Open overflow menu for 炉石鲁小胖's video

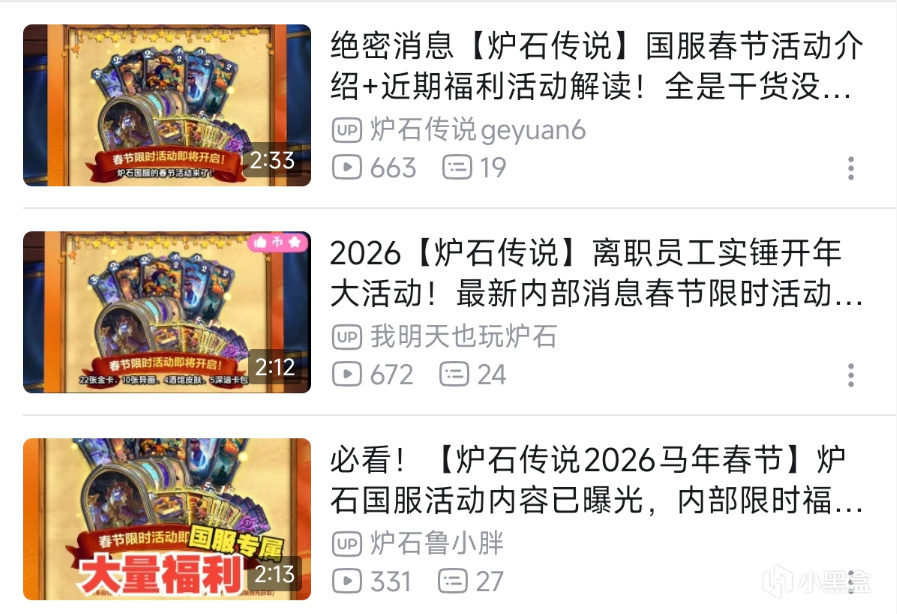point(850,581)
